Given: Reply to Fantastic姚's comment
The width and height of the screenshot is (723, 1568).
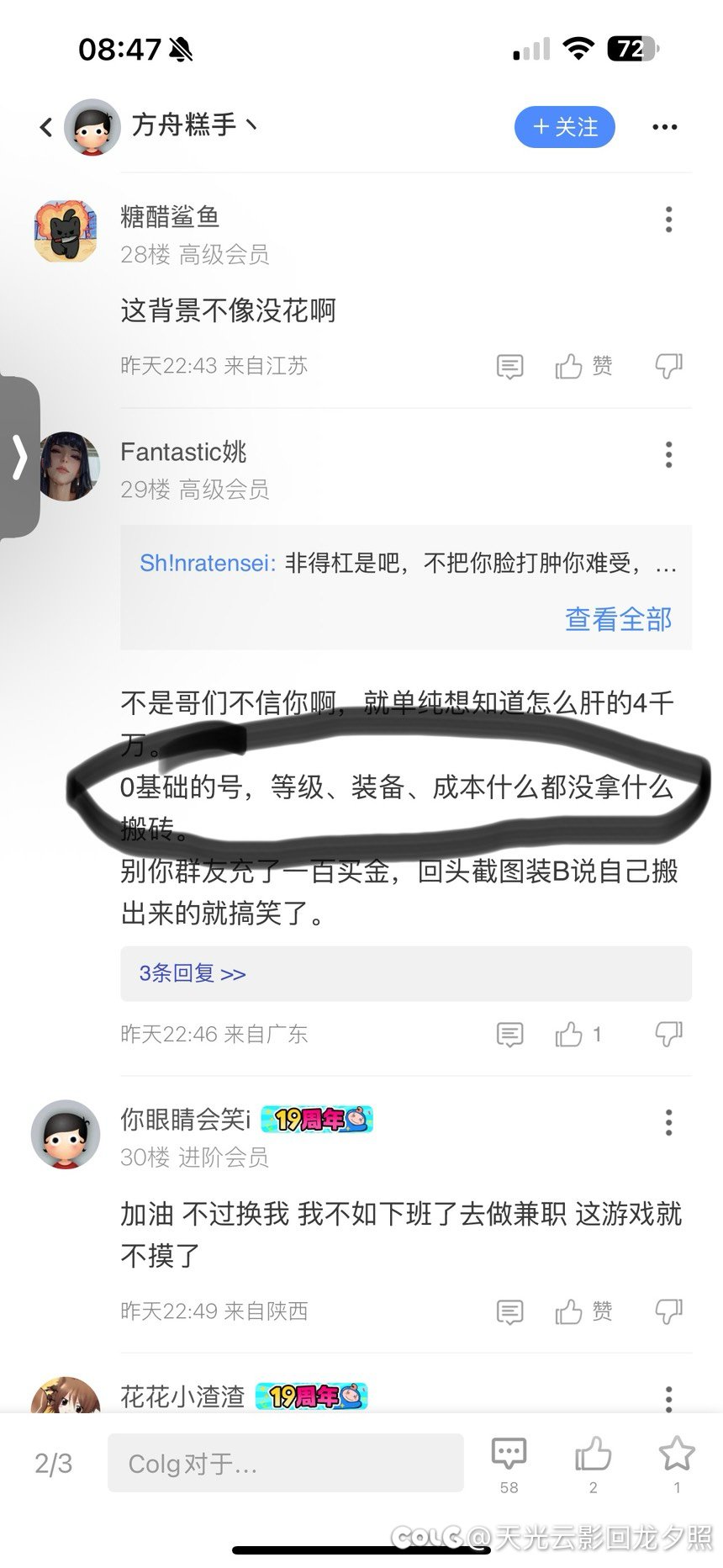Looking at the screenshot, I should tap(509, 1034).
